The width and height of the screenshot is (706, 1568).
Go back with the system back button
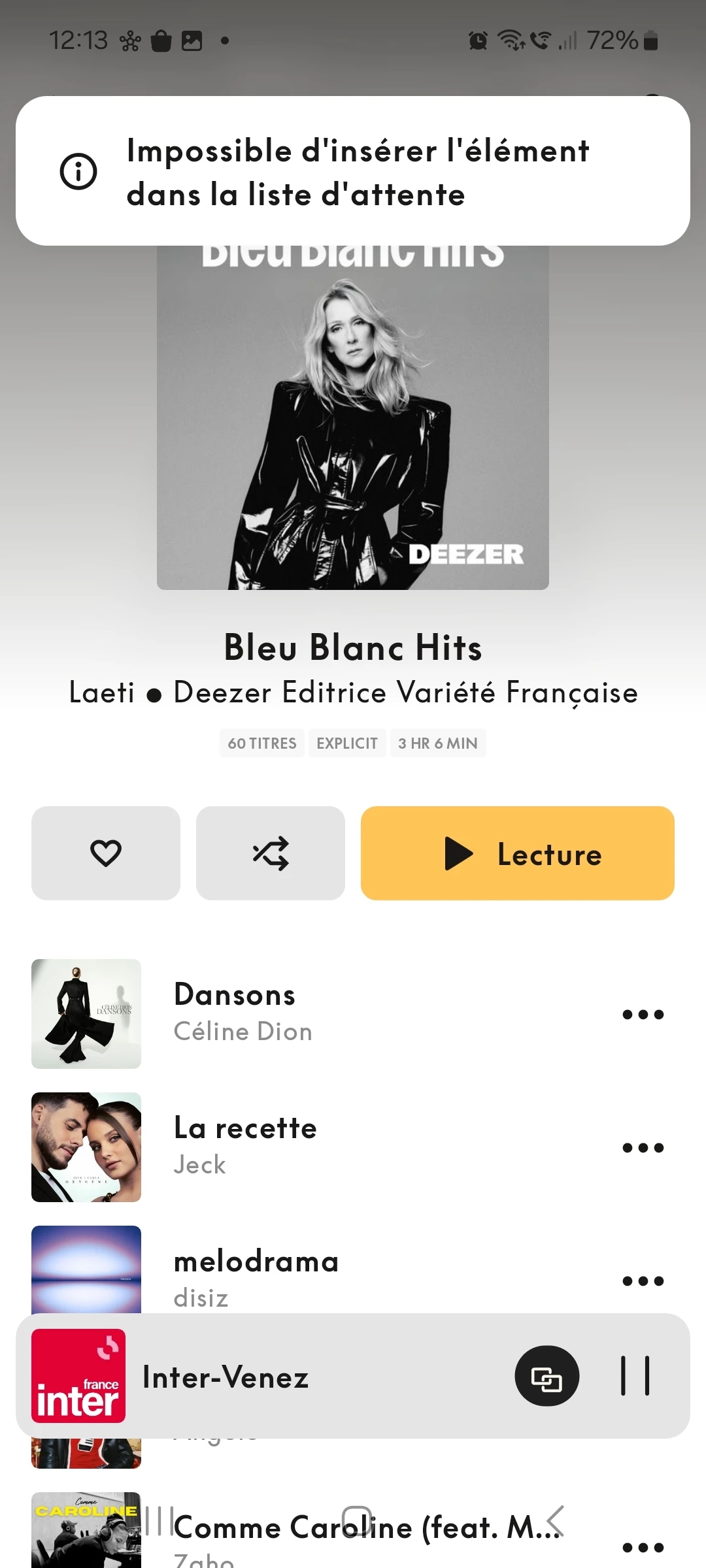[x=555, y=1520]
